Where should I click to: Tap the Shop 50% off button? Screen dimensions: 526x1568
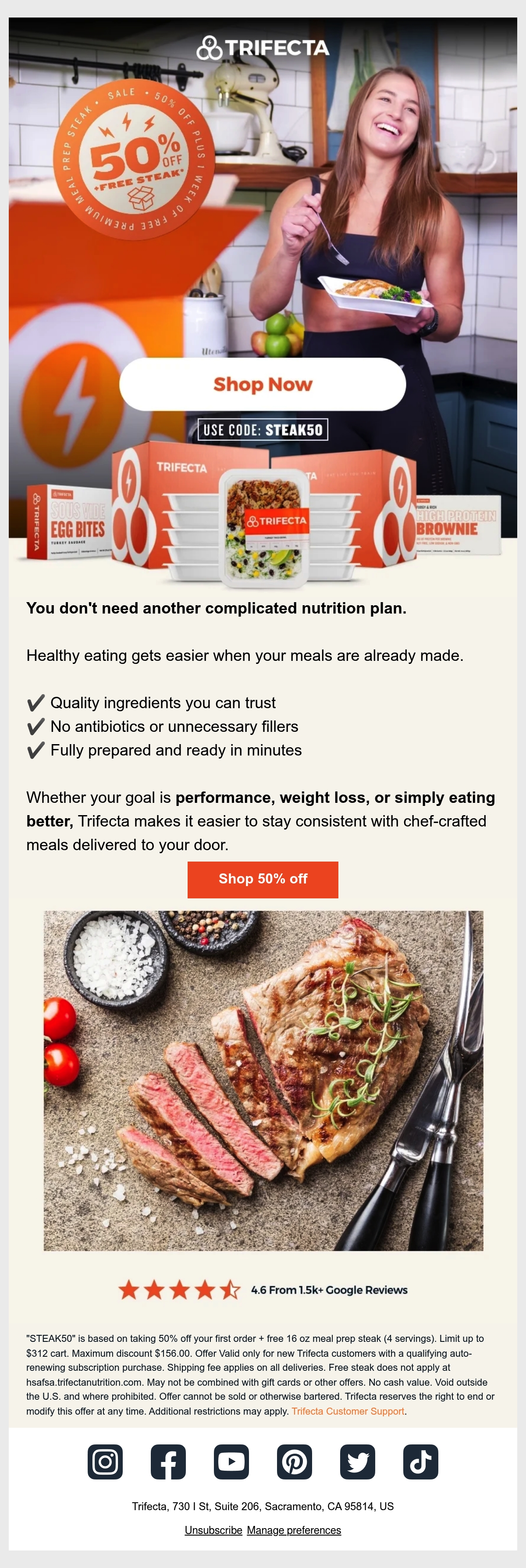263,879
